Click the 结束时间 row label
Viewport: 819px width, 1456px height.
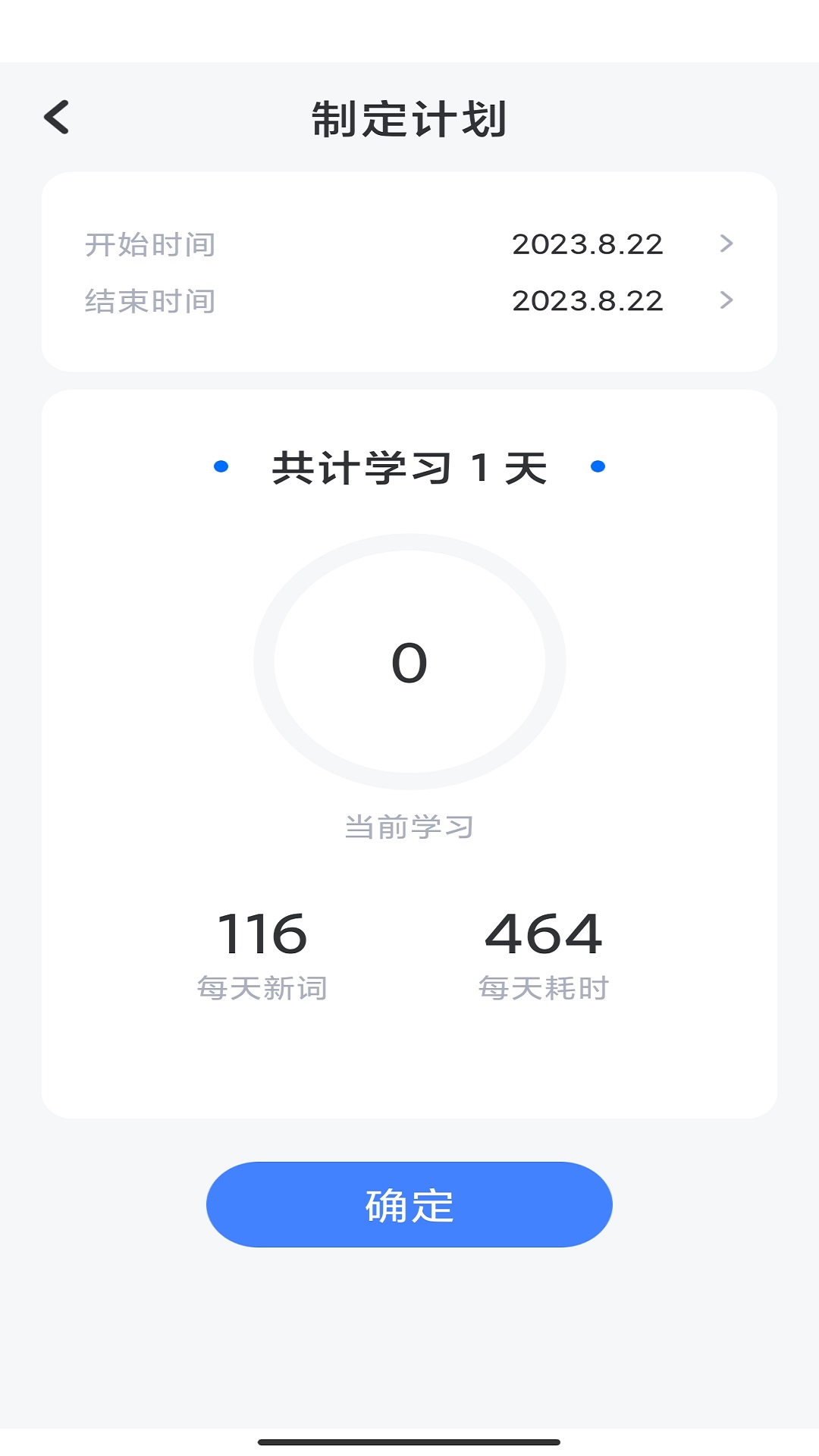[150, 301]
